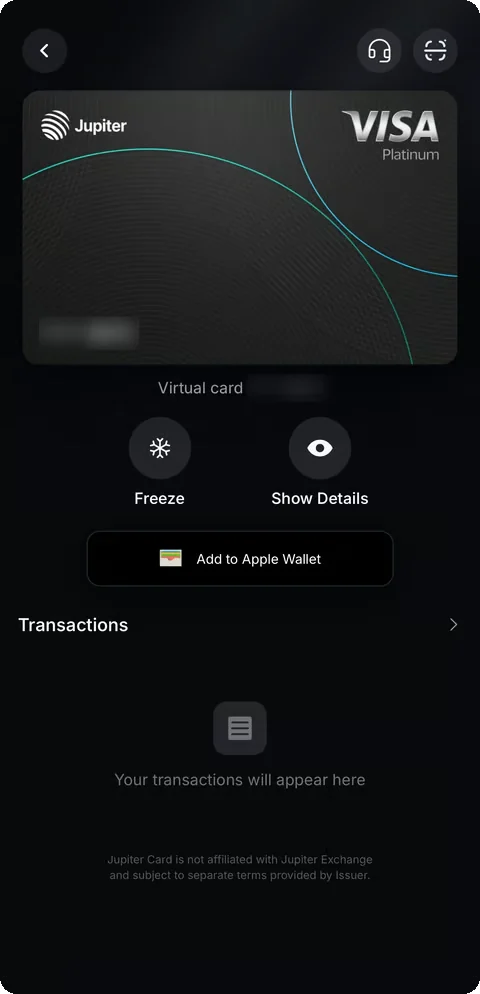This screenshot has height=994, width=480.
Task: Open the scan icon in the header
Action: [x=435, y=51]
